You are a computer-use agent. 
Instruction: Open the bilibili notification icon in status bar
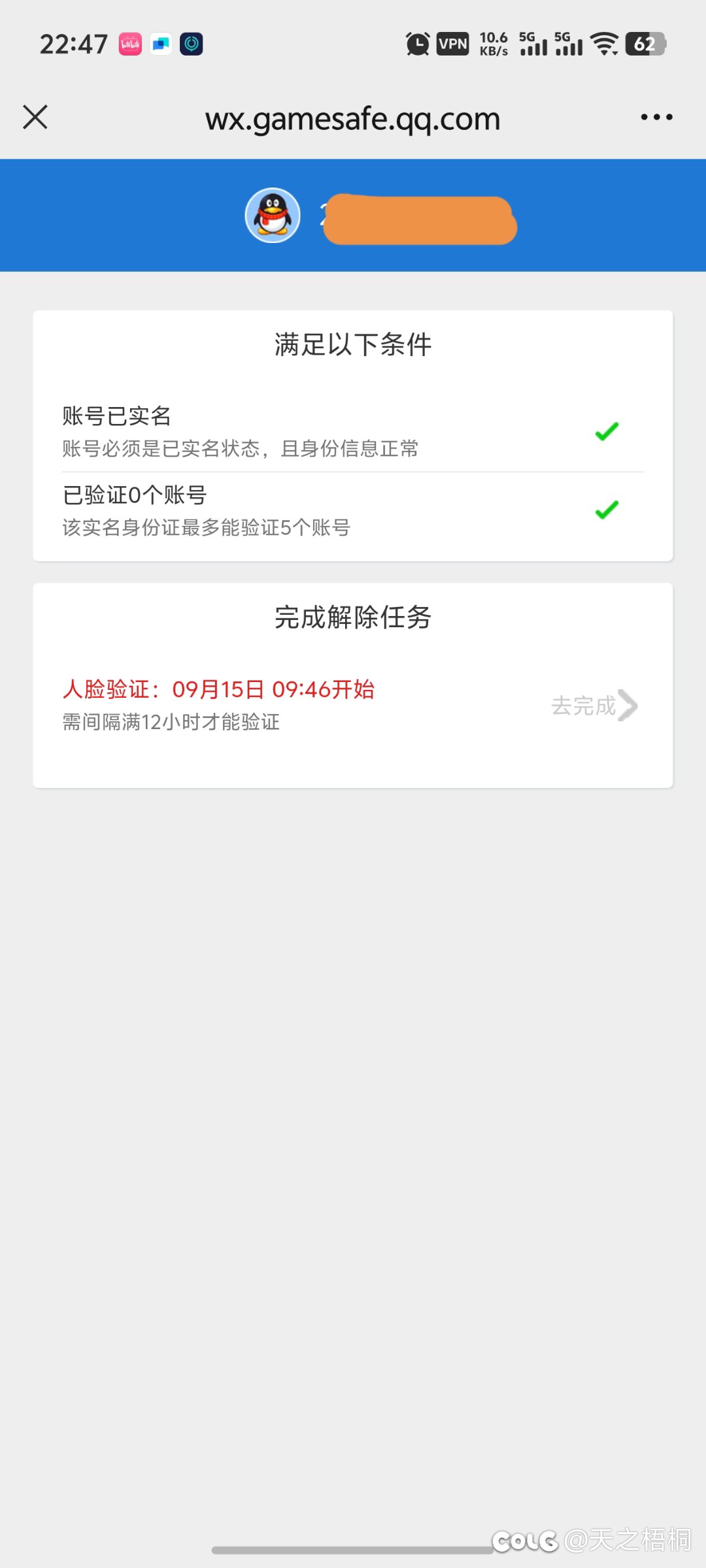[129, 43]
